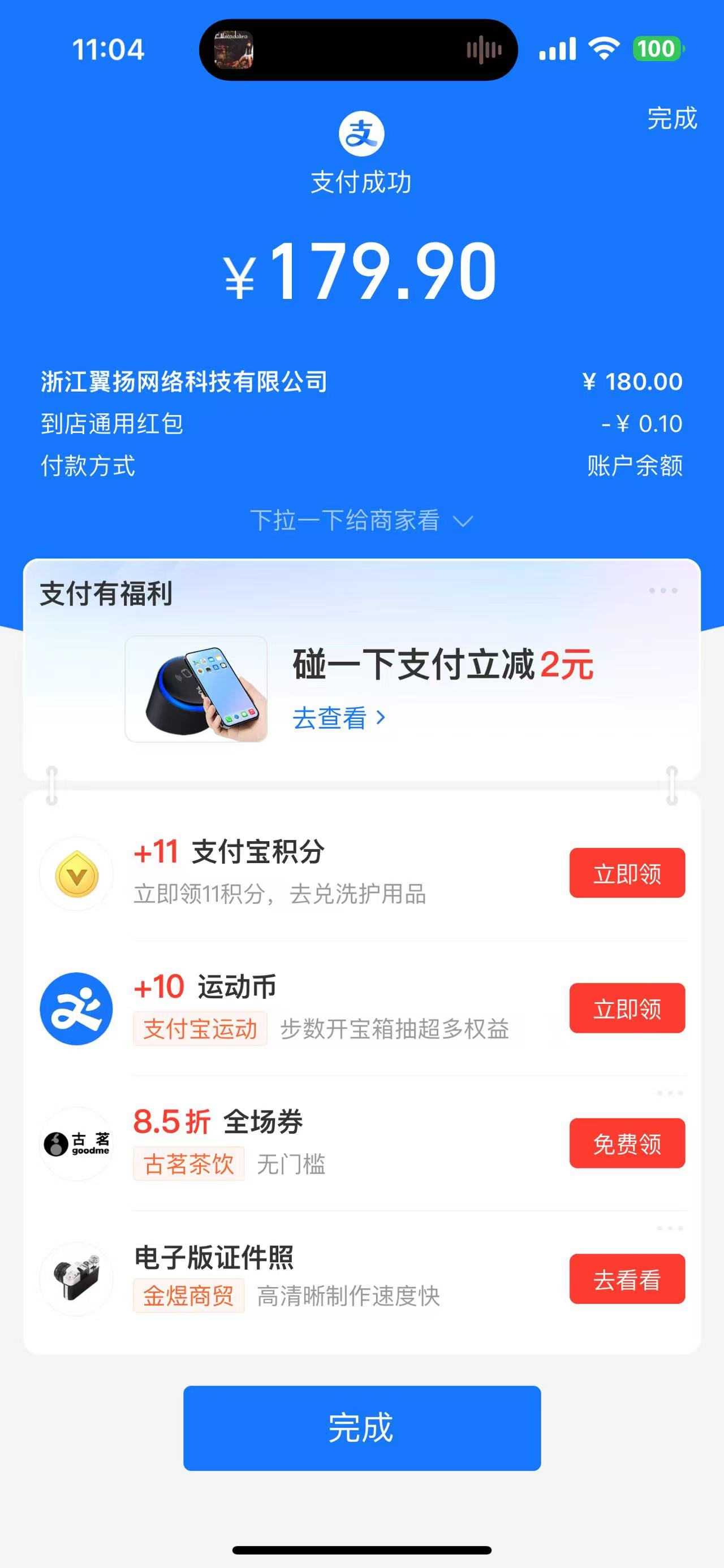Open the 去查看 link for 碰一下支付
This screenshot has width=724, height=1568.
(x=339, y=718)
